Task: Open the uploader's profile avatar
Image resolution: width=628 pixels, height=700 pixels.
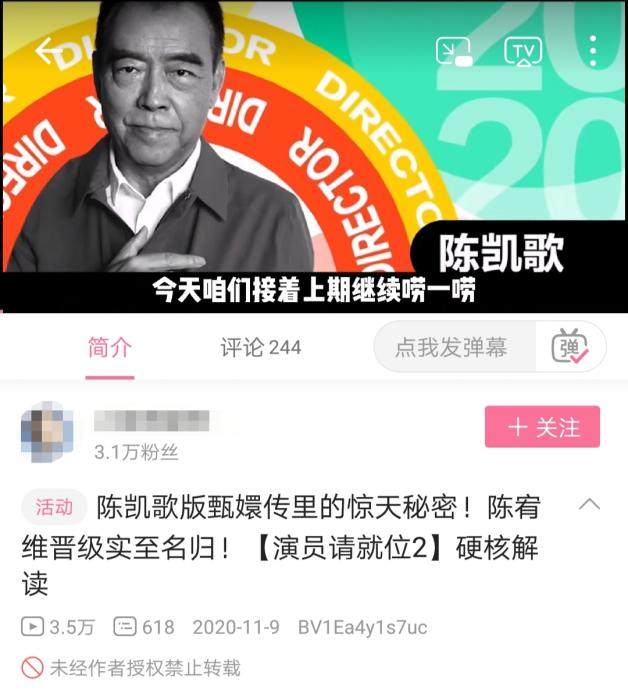Action: 47,431
